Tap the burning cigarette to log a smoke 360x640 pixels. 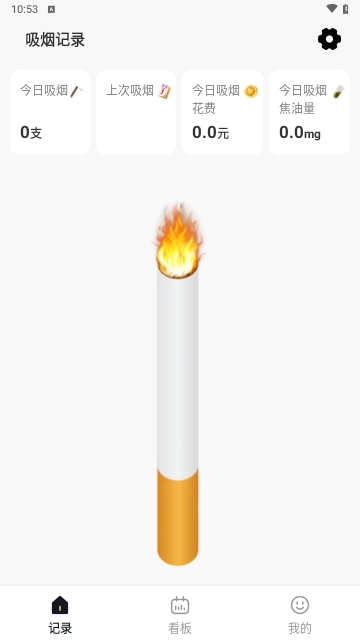178,384
